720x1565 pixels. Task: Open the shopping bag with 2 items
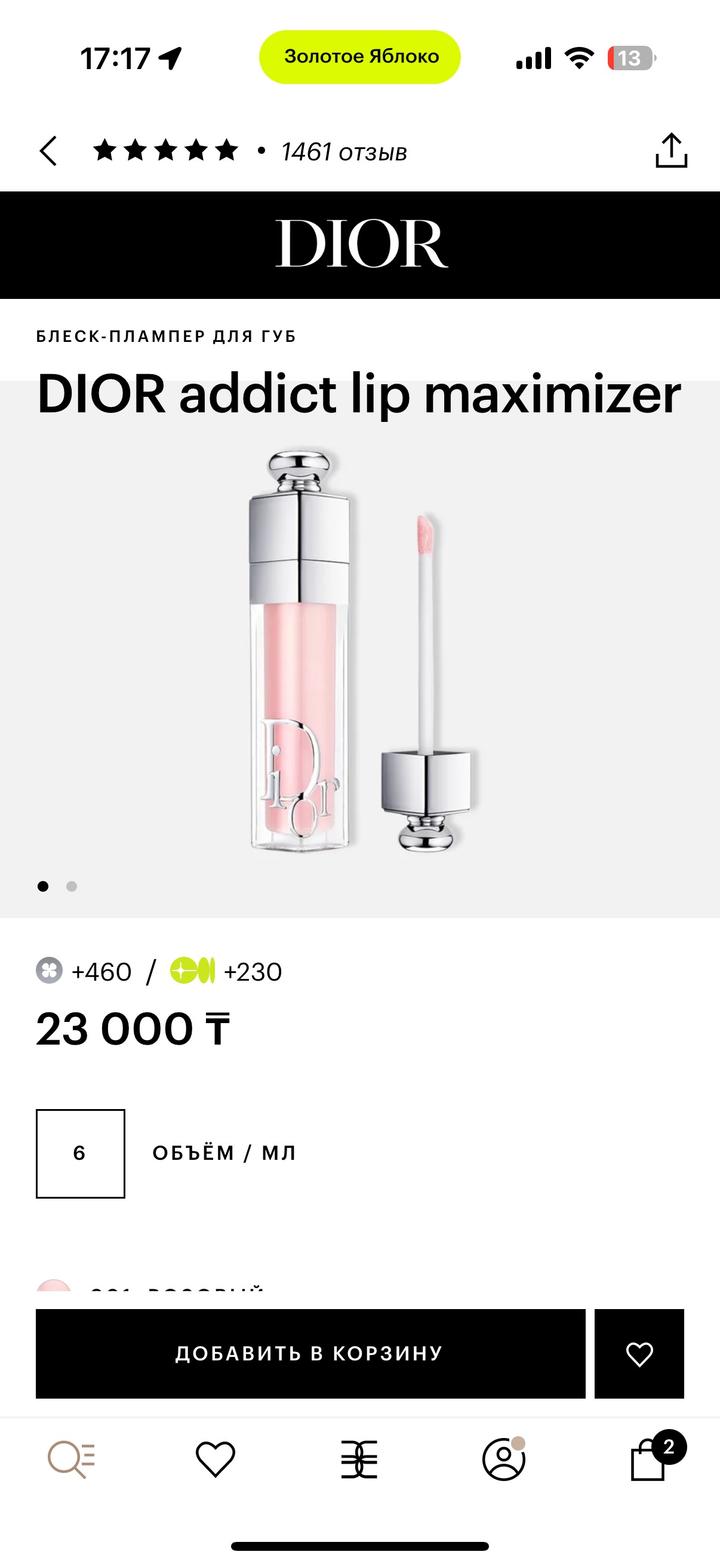point(649,1460)
